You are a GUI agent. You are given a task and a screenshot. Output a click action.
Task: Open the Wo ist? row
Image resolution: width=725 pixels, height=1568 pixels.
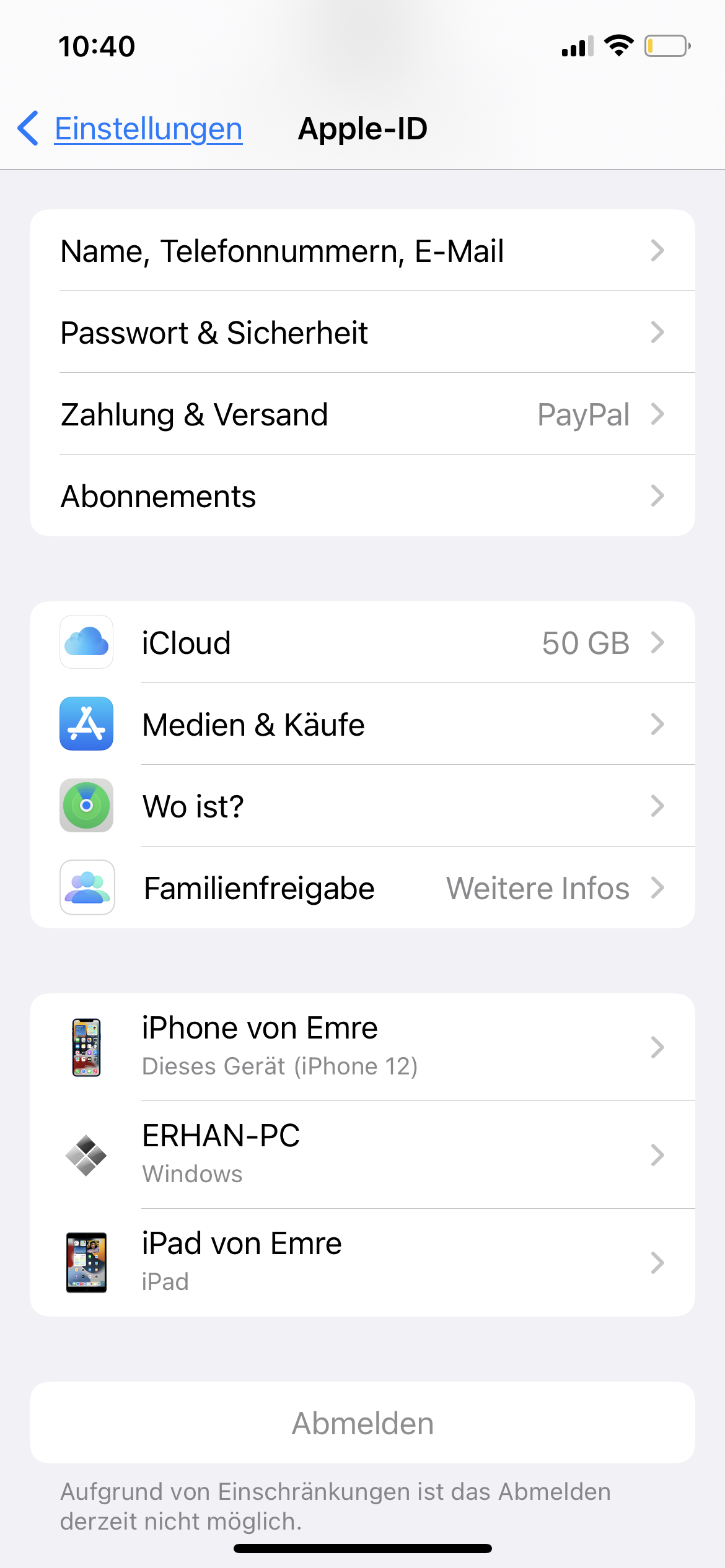coord(362,806)
